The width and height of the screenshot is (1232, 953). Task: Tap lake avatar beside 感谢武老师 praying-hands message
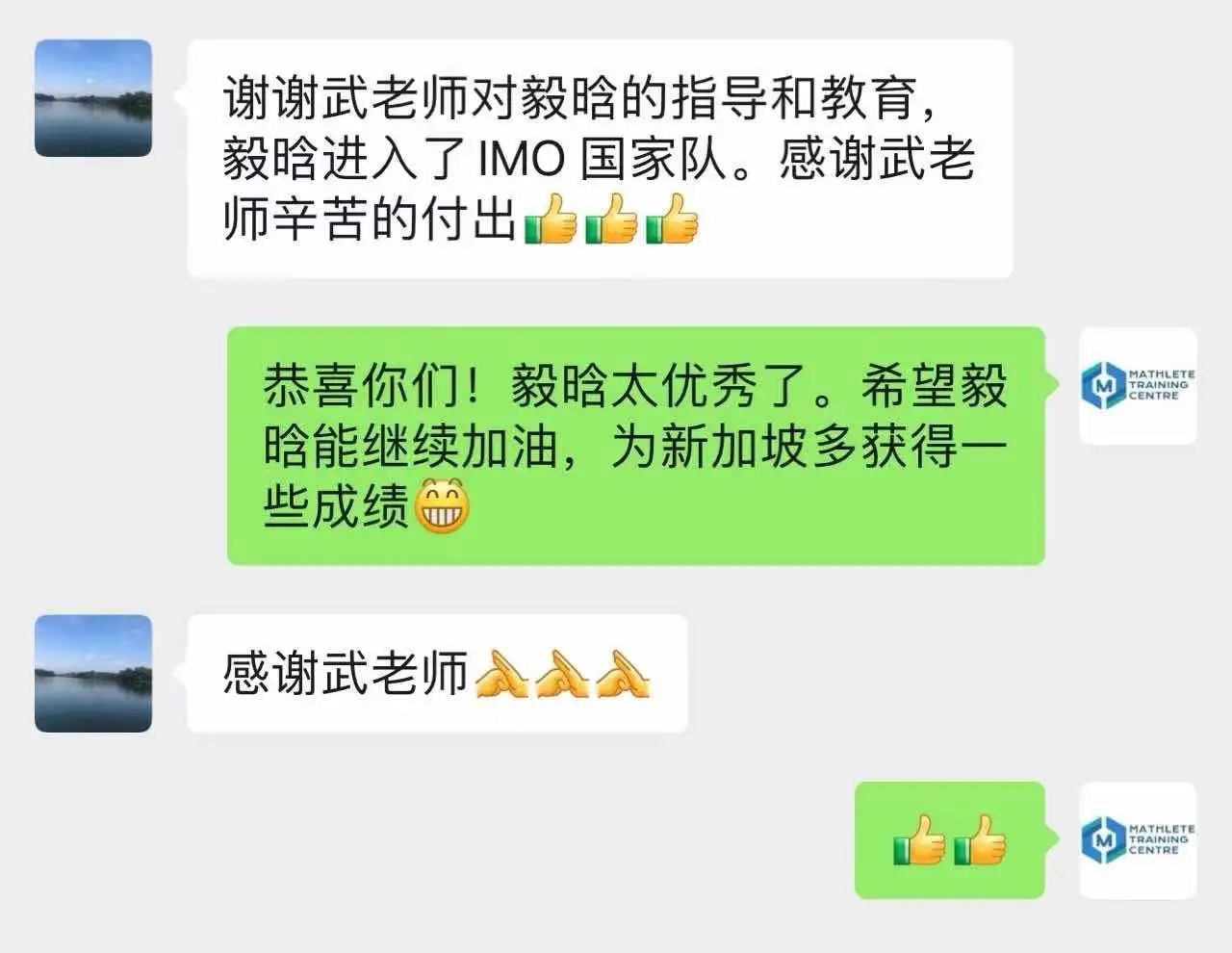tap(93, 673)
